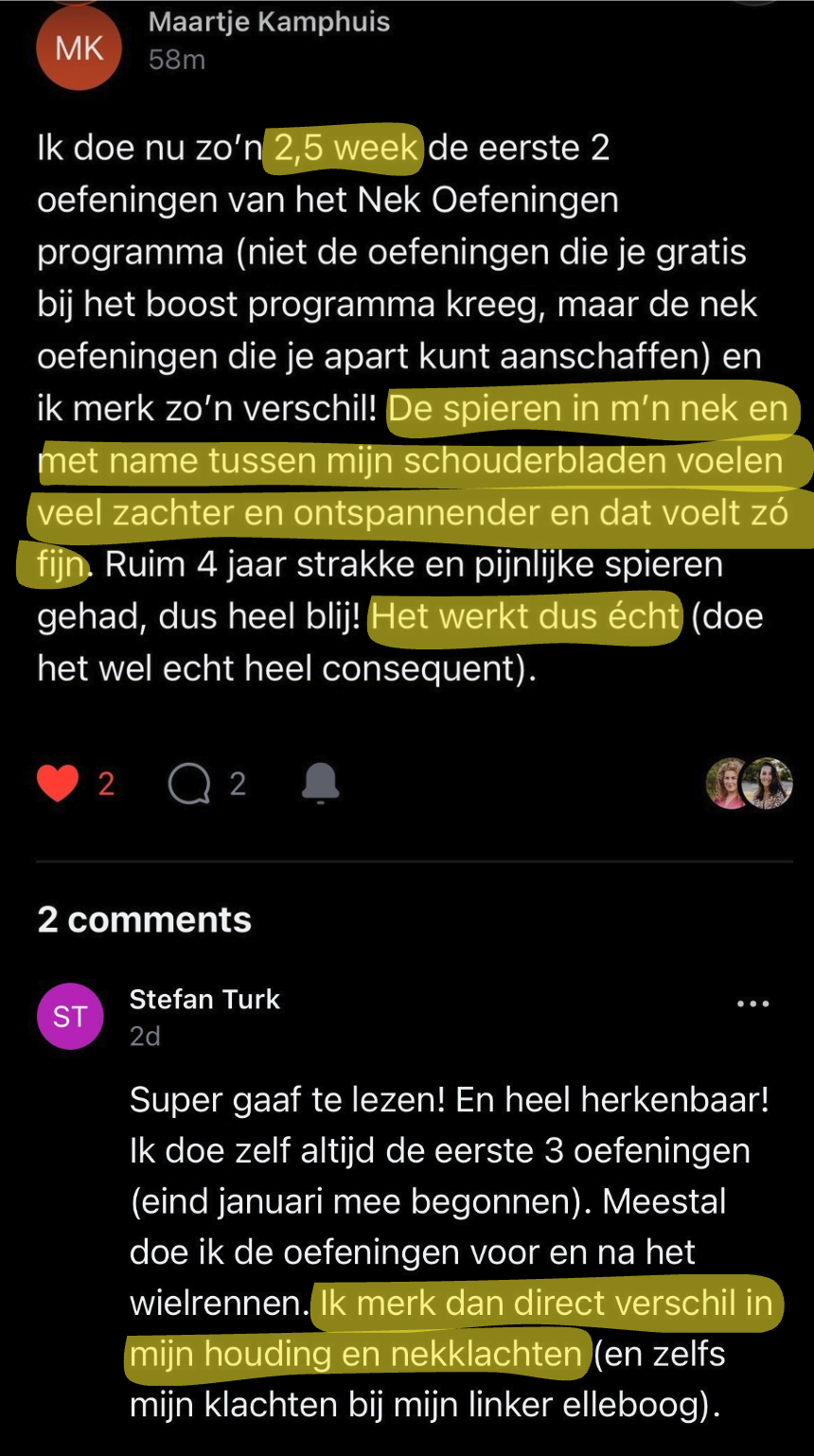Open the overflow menu on Stefan Turk's comment
The height and width of the screenshot is (1456, 814).
[x=752, y=1003]
